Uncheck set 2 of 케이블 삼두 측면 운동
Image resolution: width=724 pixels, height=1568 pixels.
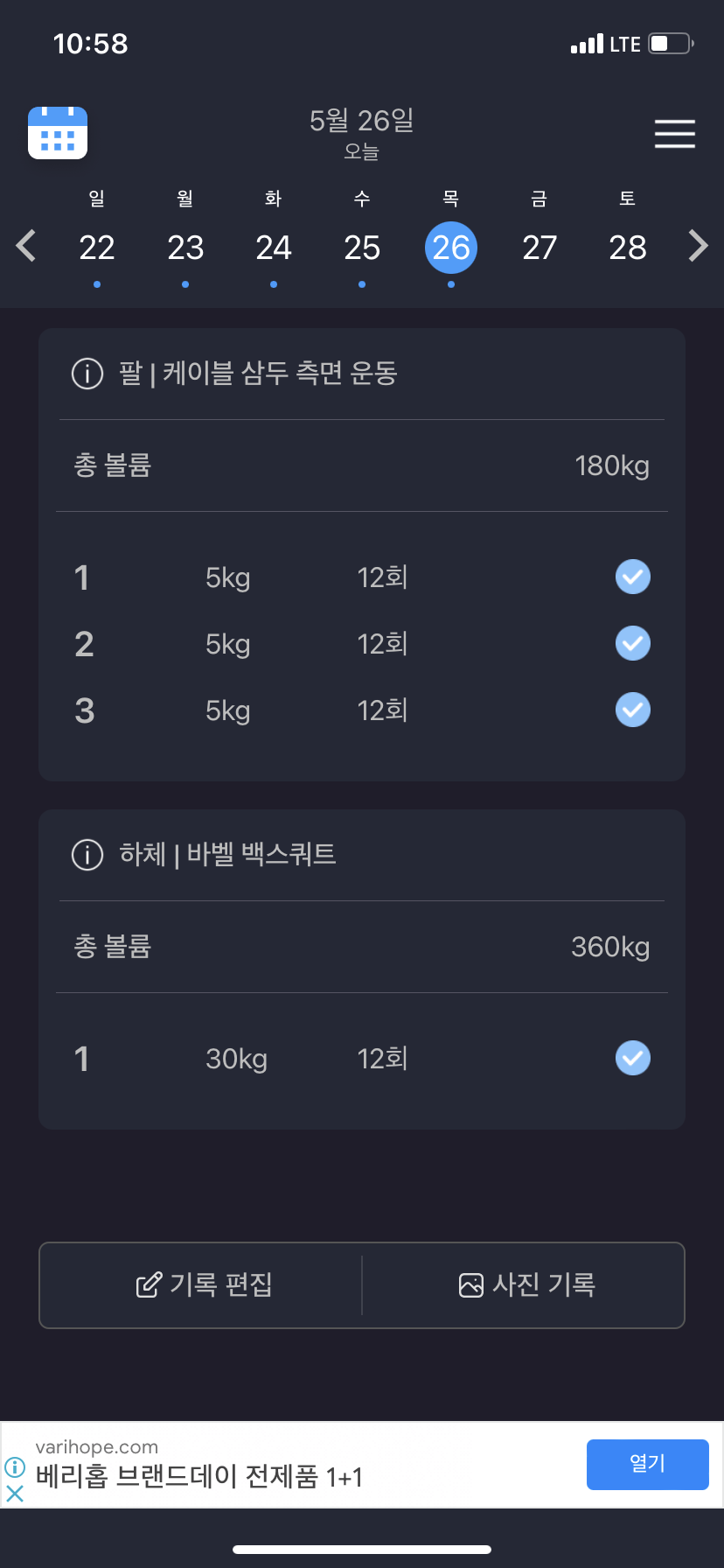coord(633,643)
